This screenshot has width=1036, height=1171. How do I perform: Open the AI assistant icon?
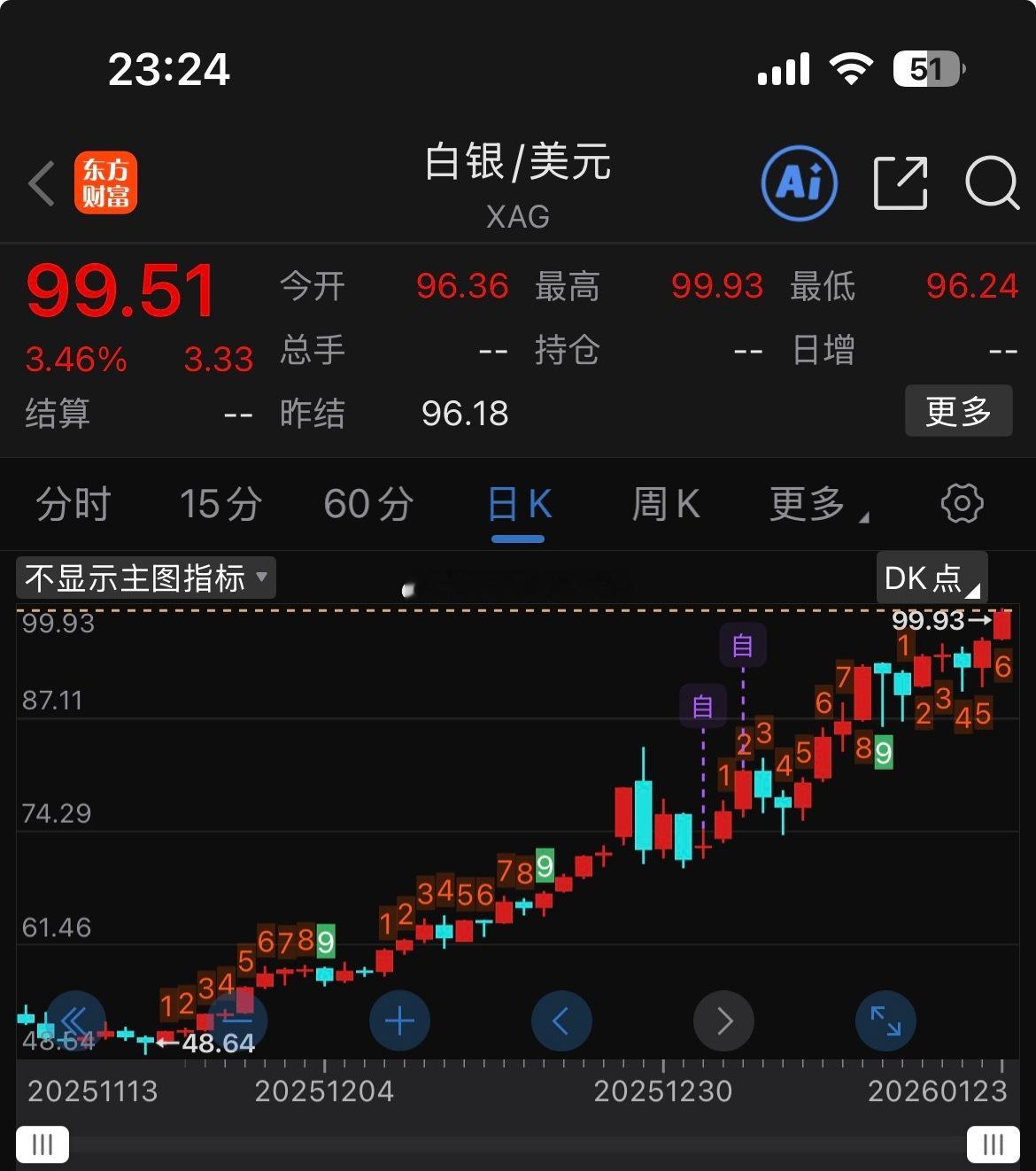click(x=798, y=183)
